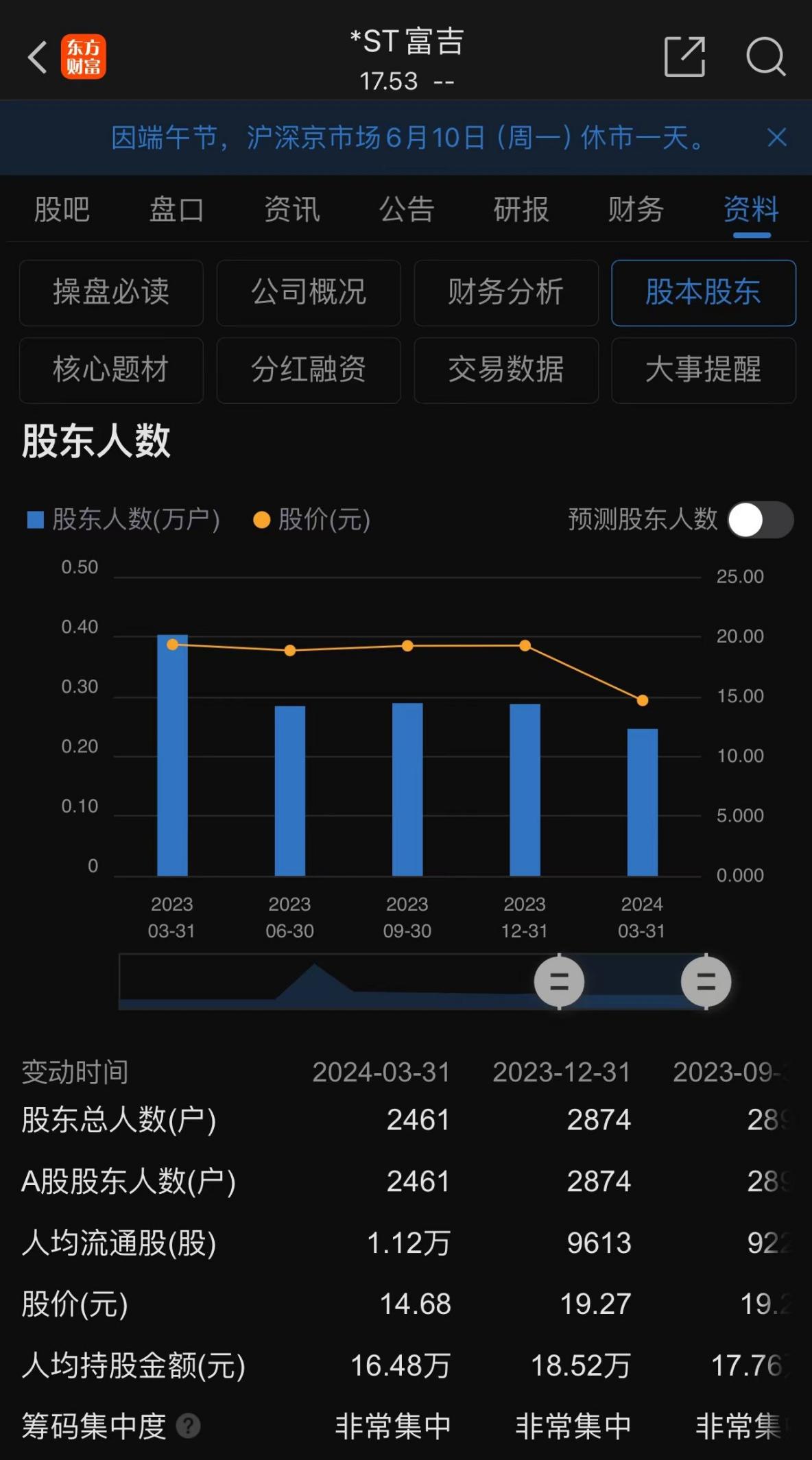
Task: Select the 操盘必读 section
Action: (x=111, y=293)
